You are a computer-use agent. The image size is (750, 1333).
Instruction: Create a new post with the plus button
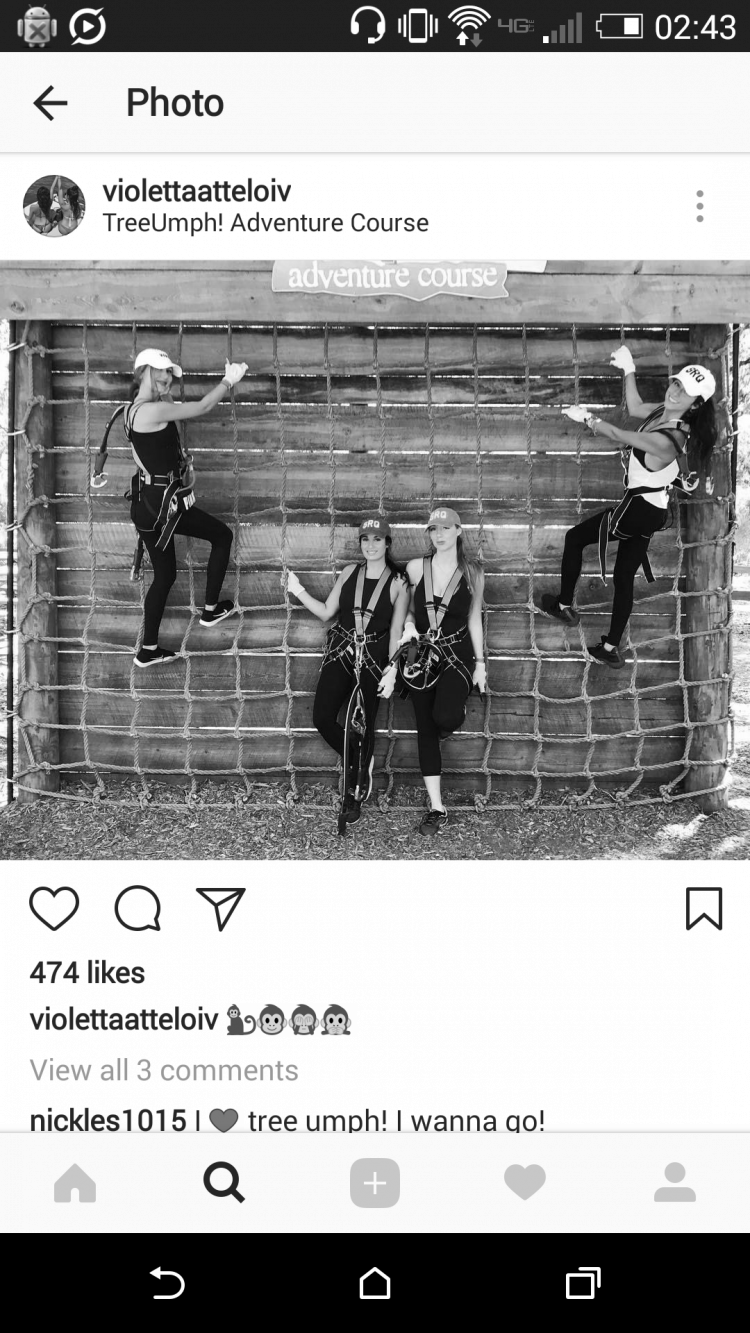pyautogui.click(x=375, y=1183)
